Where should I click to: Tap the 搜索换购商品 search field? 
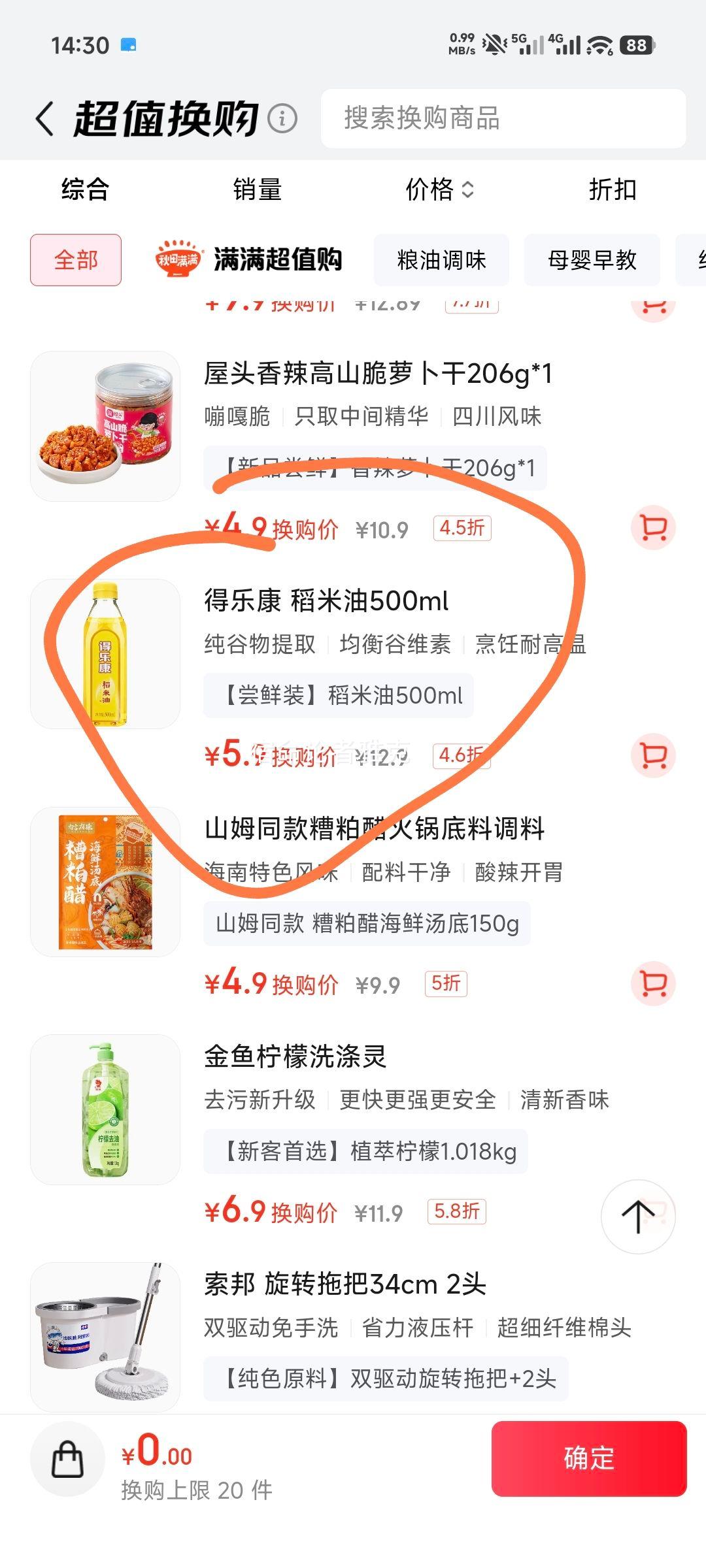503,120
